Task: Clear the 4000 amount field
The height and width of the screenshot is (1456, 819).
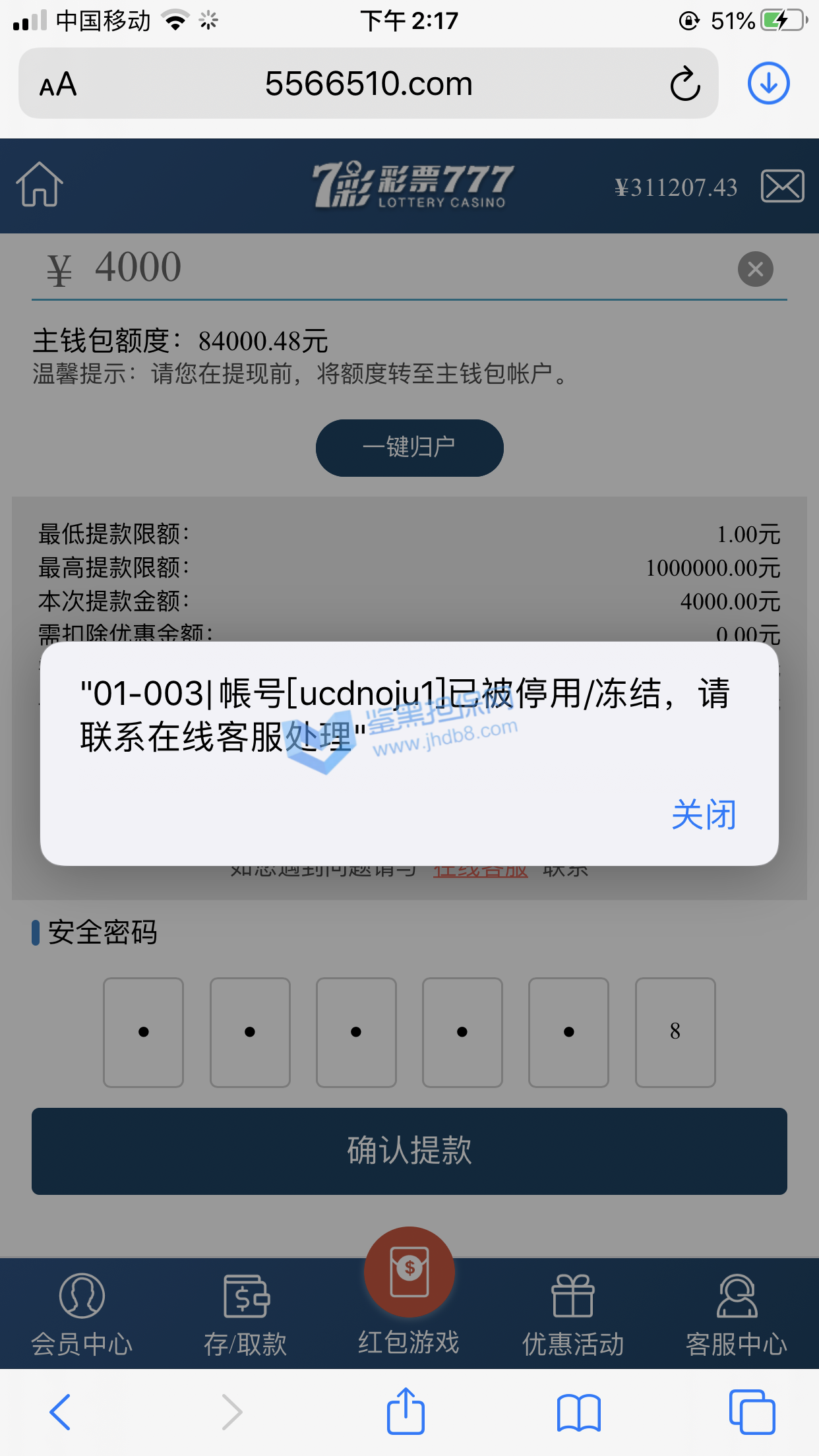Action: 755,269
